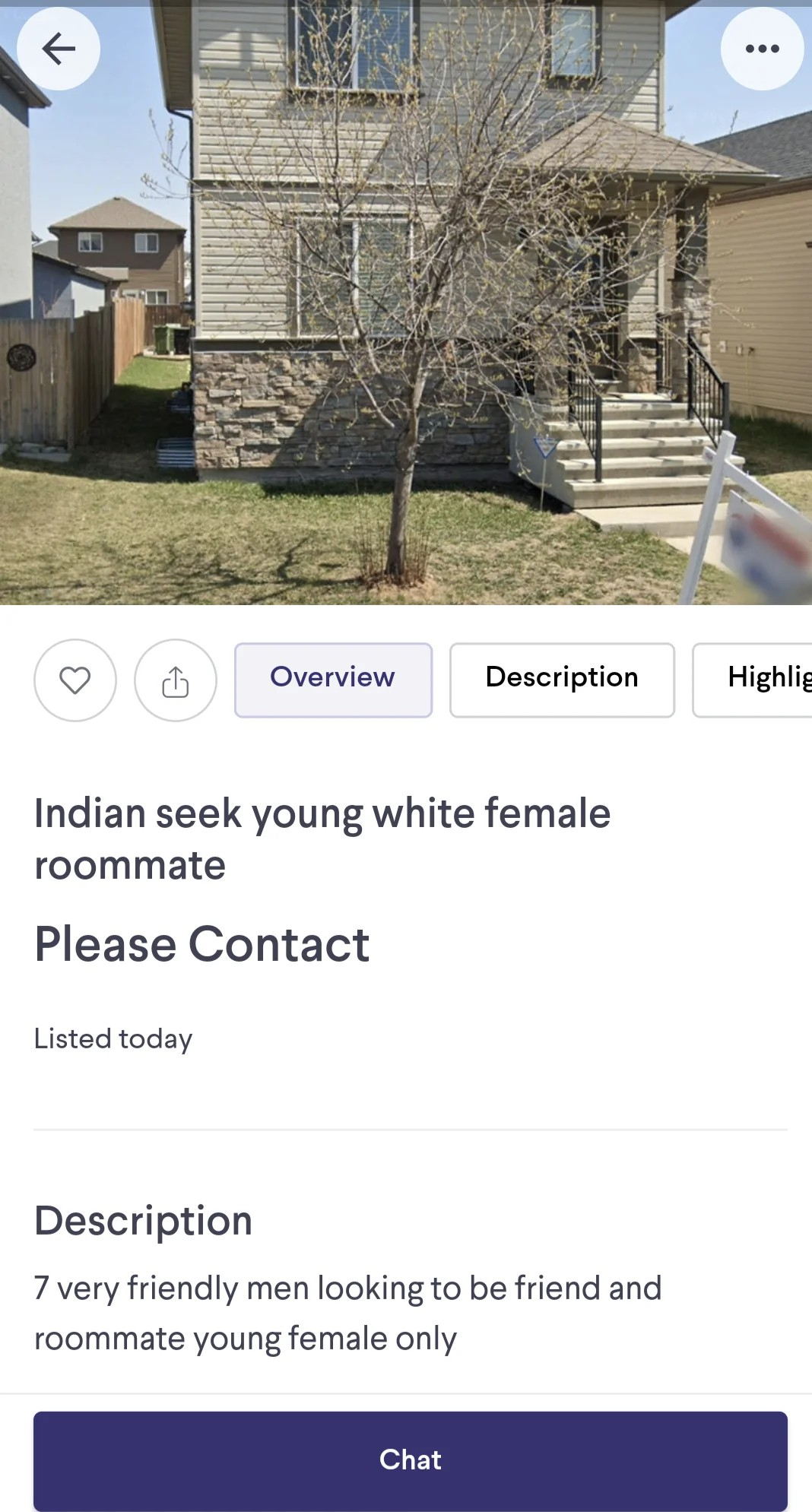Share this listing

176,680
